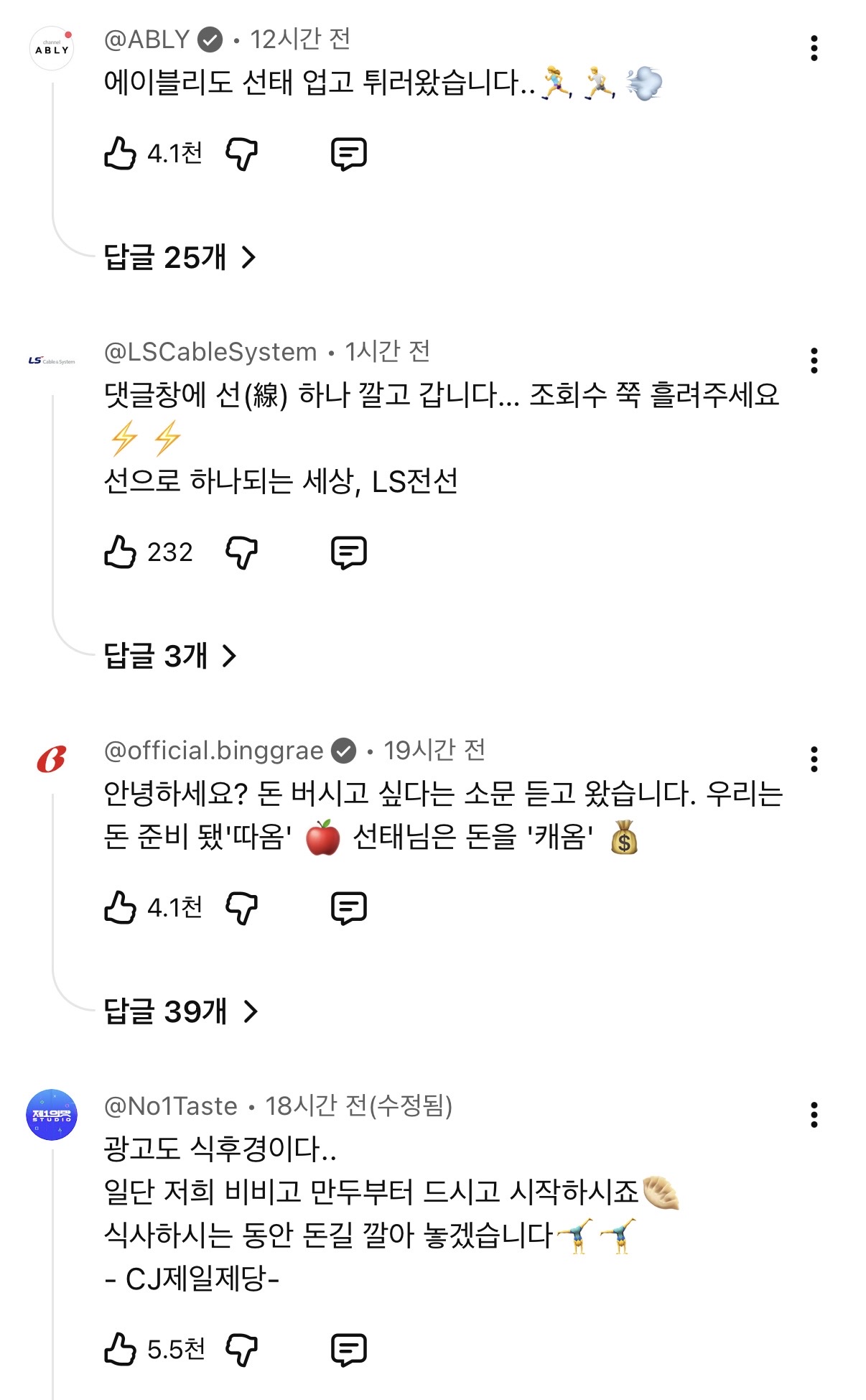This screenshot has width=866, height=1400.
Task: Like the @official.binggrae comment
Action: pos(120,908)
